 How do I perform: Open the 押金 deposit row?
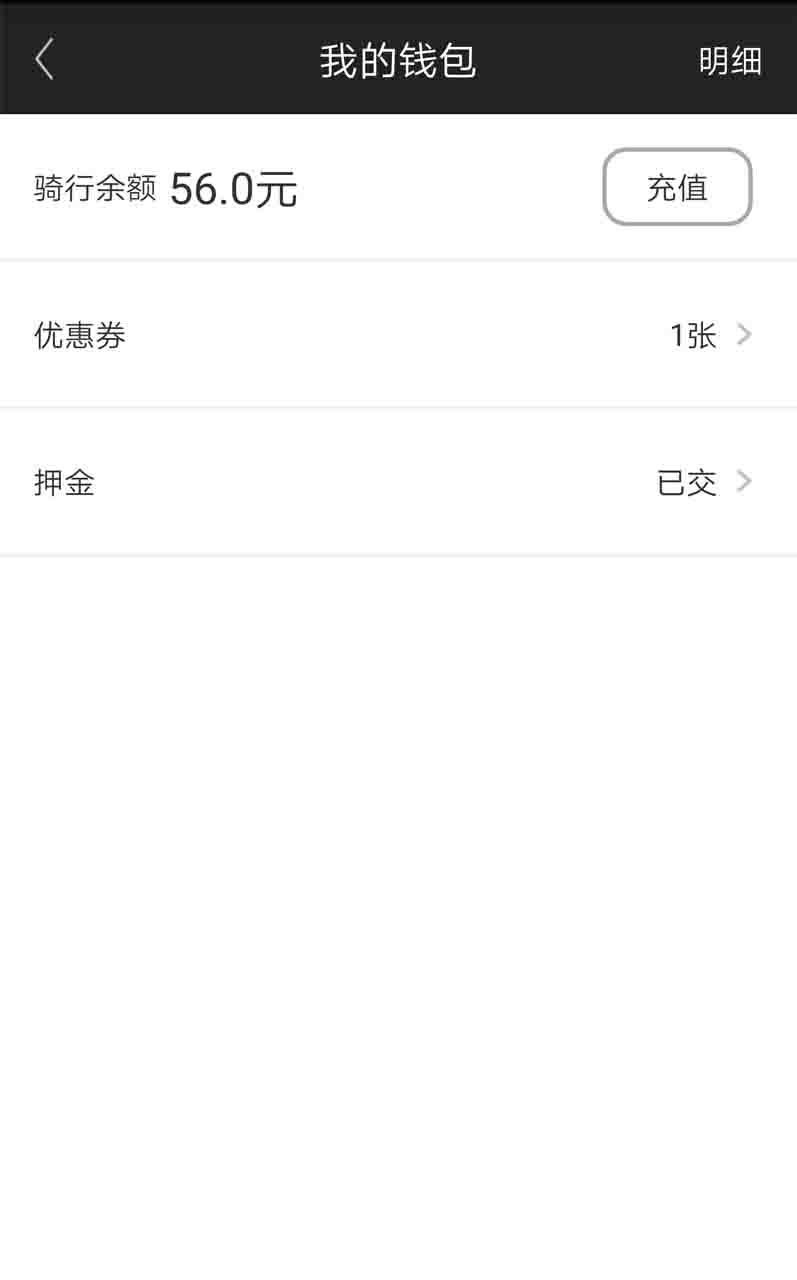click(398, 483)
